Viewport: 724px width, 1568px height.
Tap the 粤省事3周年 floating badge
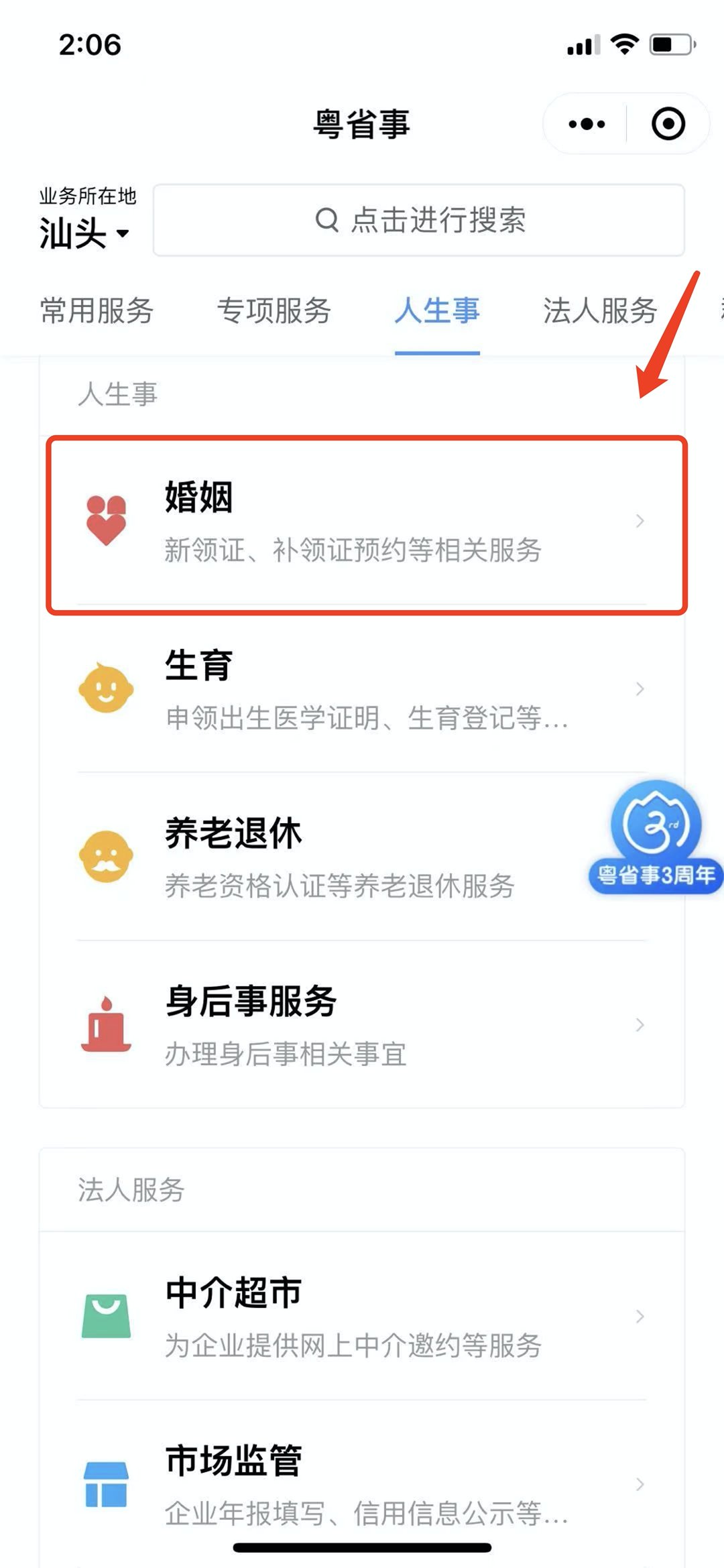click(656, 838)
